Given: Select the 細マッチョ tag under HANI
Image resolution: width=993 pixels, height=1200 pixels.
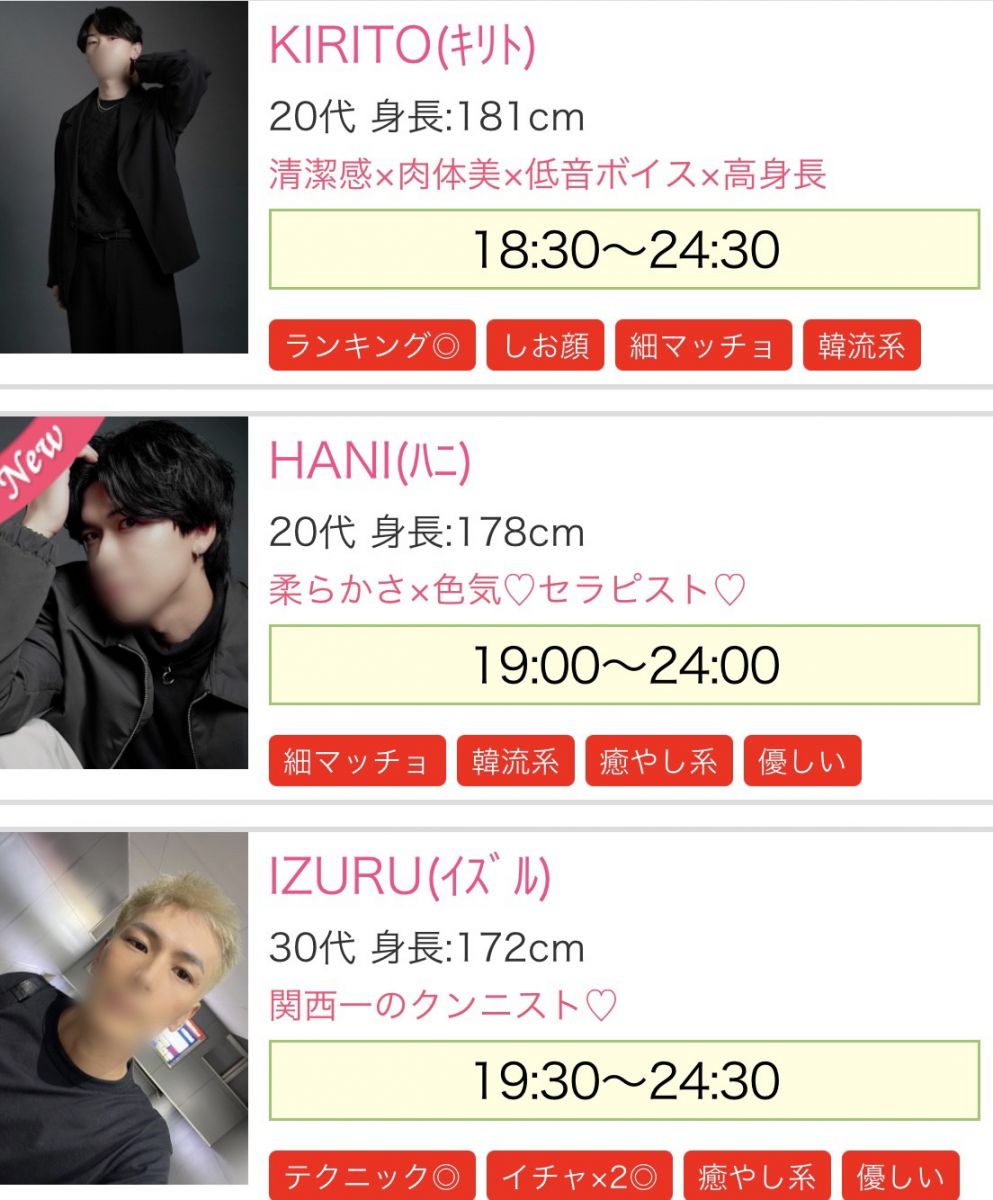Looking at the screenshot, I should coord(357,762).
